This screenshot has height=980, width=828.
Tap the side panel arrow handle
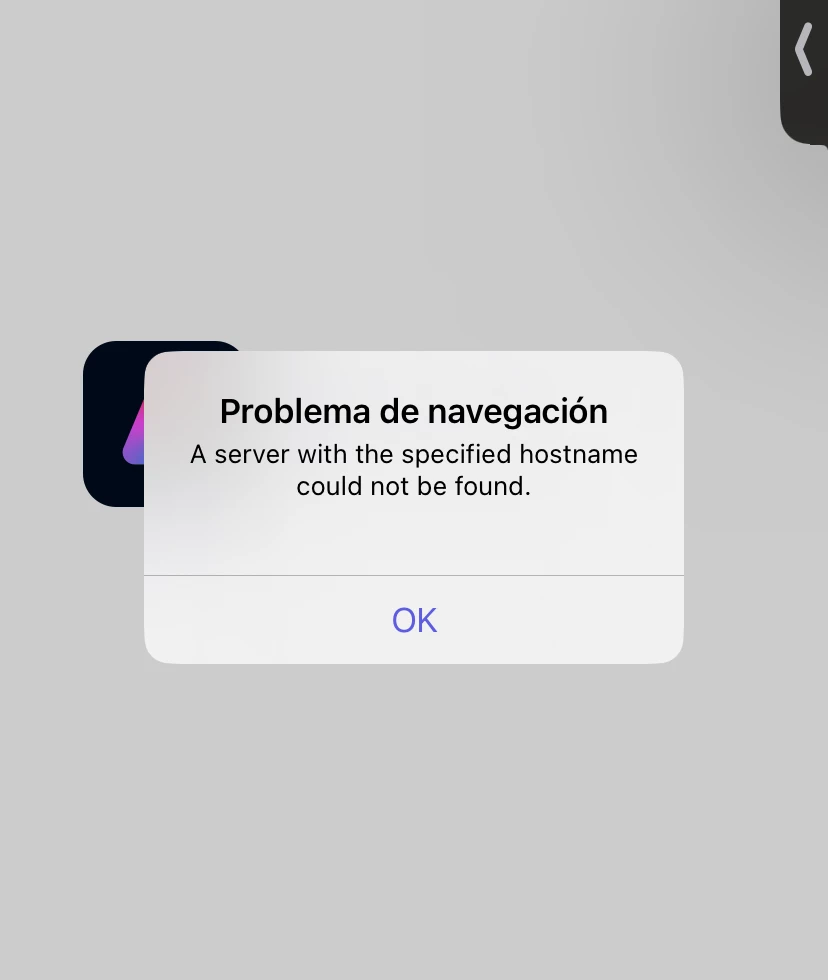coord(804,52)
